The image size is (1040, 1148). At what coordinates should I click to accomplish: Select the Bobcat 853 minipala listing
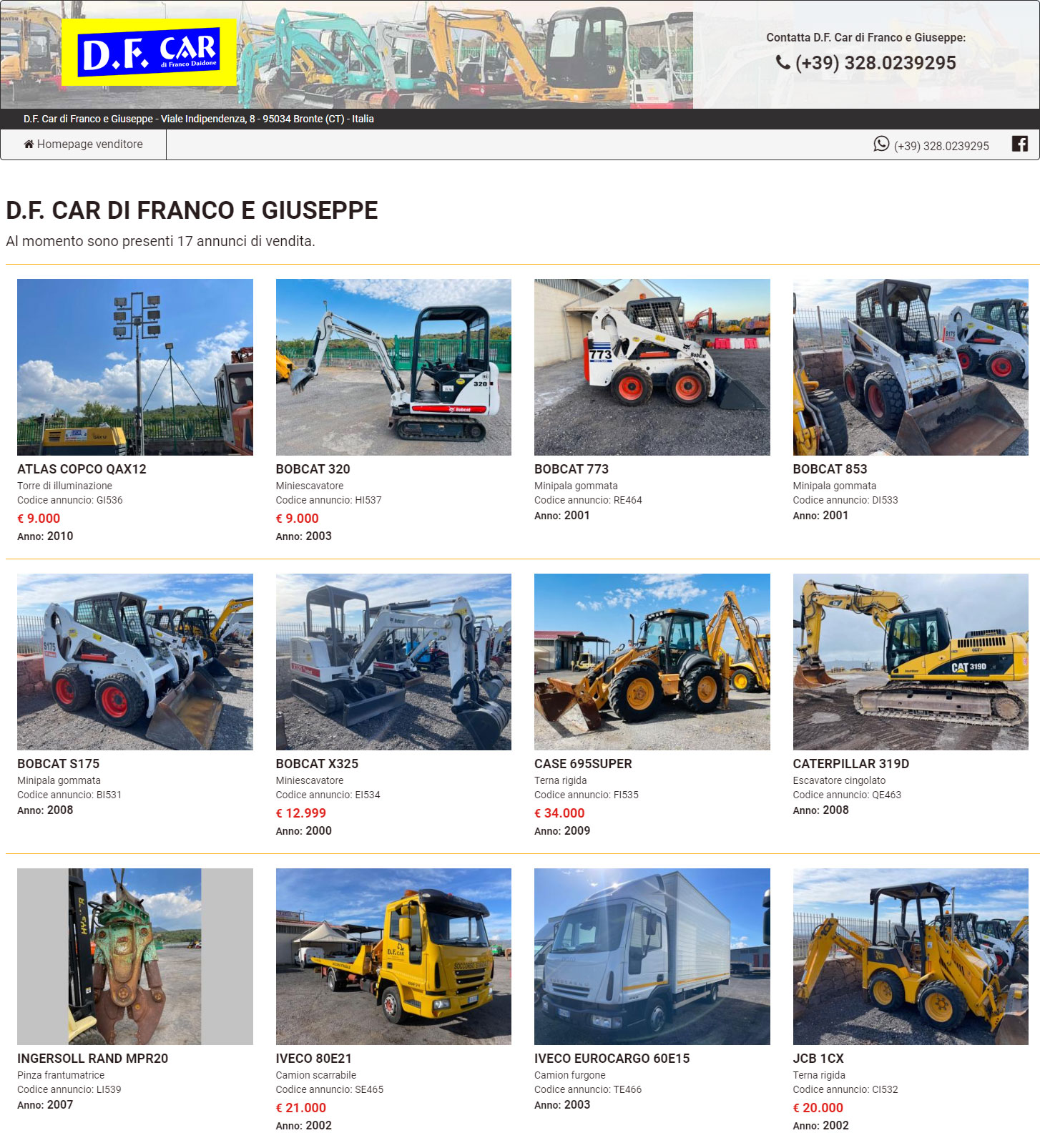[x=829, y=469]
